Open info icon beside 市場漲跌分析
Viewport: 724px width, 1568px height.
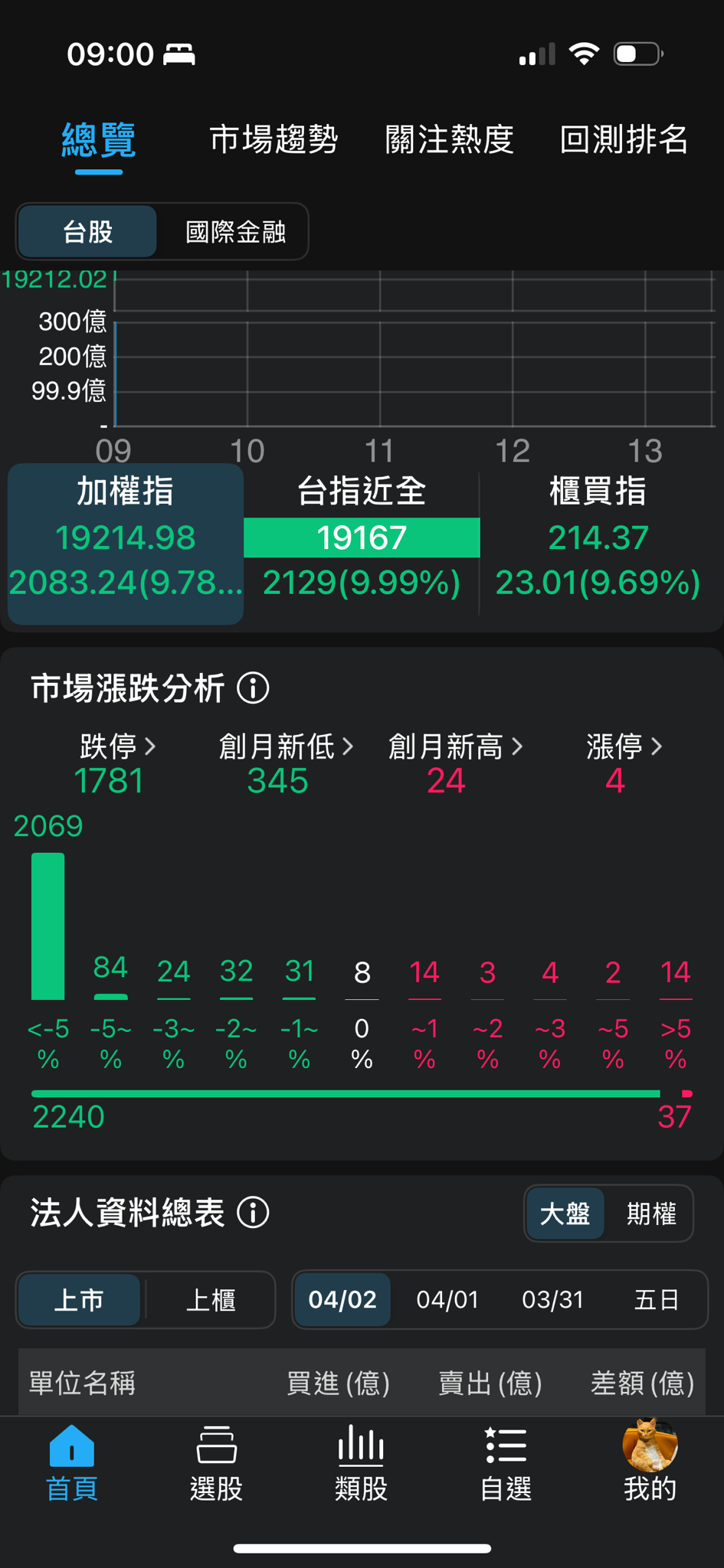tap(253, 688)
